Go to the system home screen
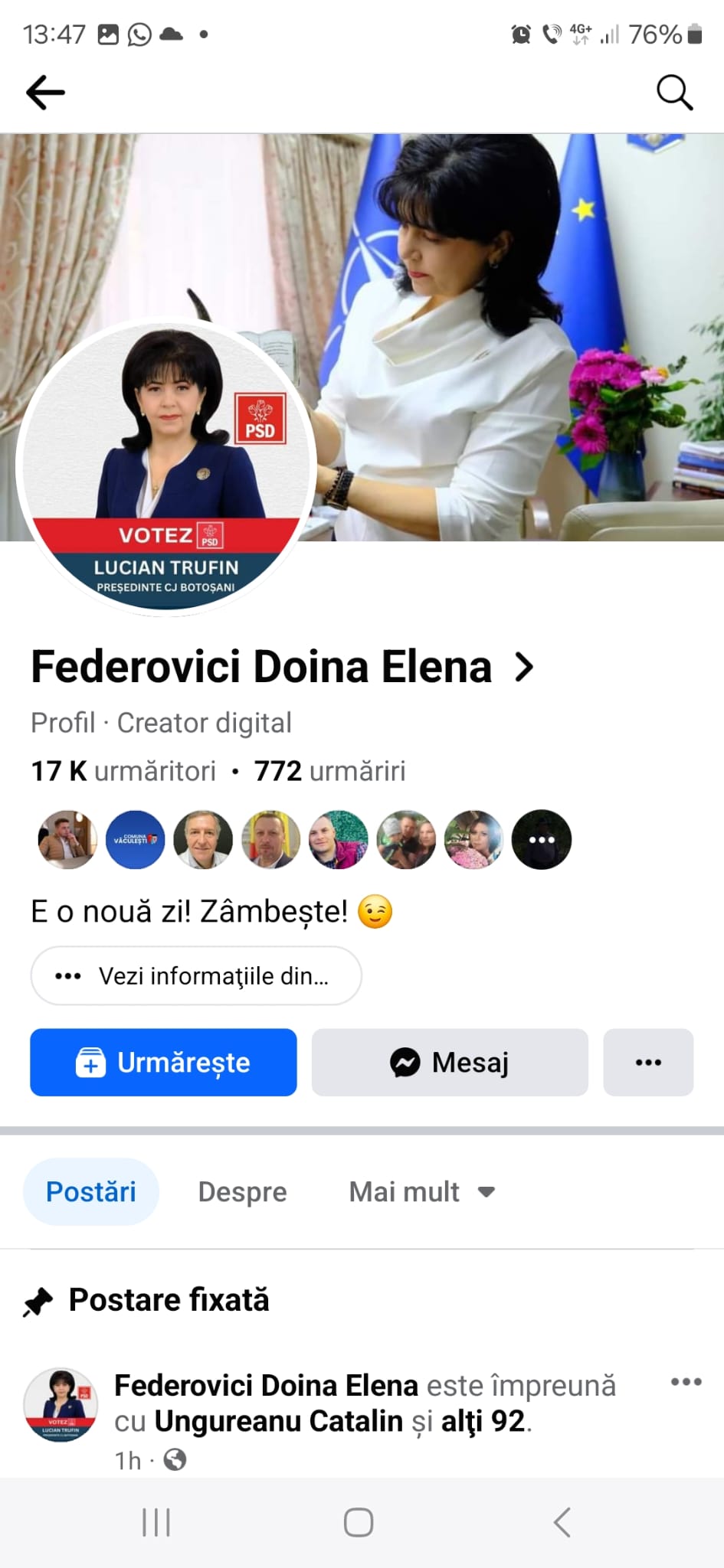Screen dimensions: 724x1568 point(359,1523)
